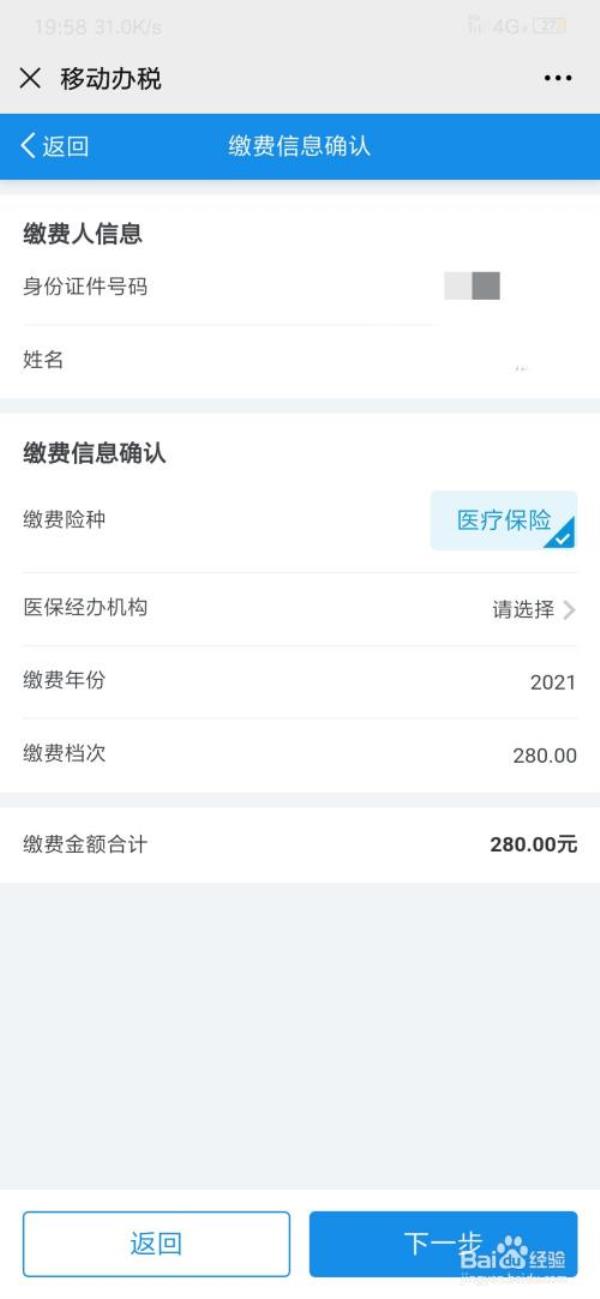Tap the bottom 返回 button

tap(156, 1244)
